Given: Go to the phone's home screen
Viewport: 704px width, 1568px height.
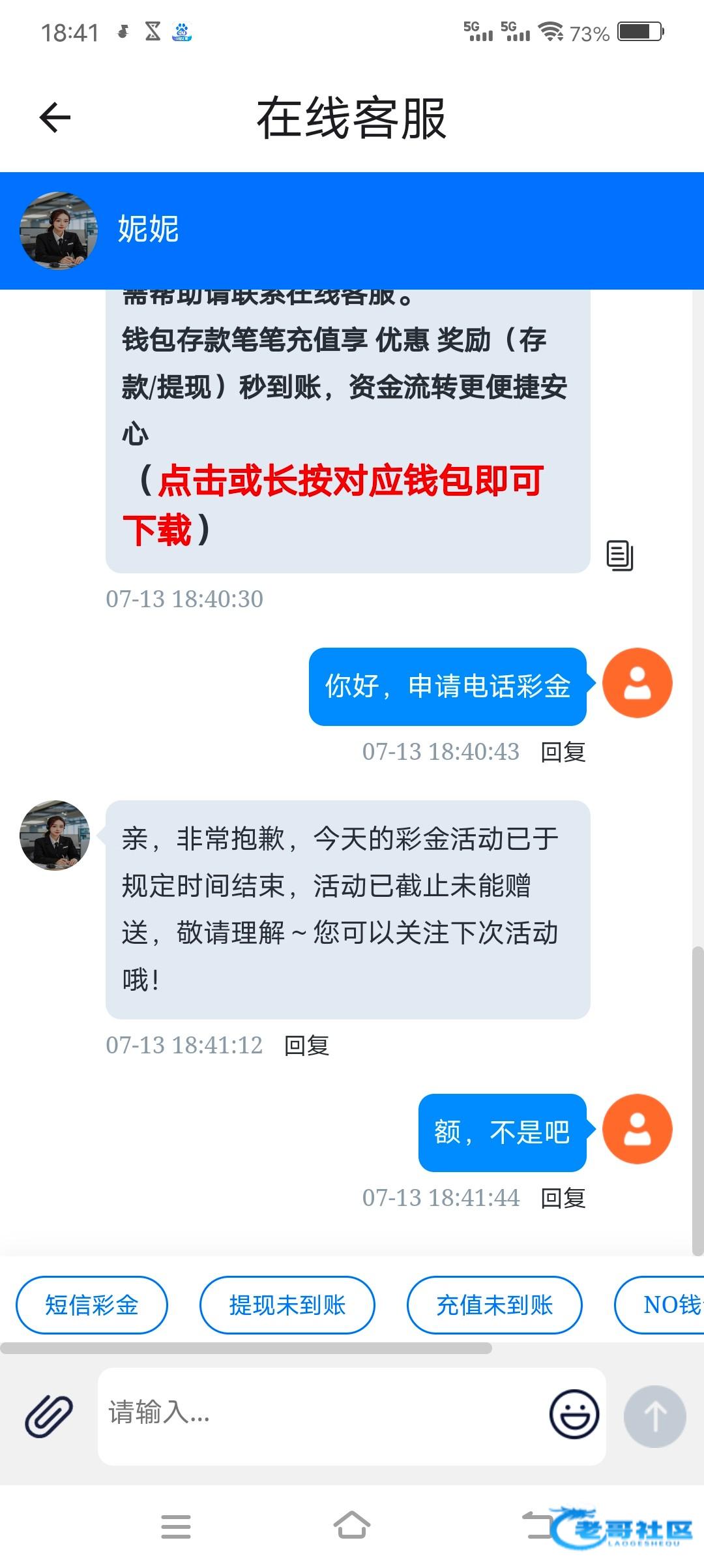Looking at the screenshot, I should pyautogui.click(x=352, y=1526).
